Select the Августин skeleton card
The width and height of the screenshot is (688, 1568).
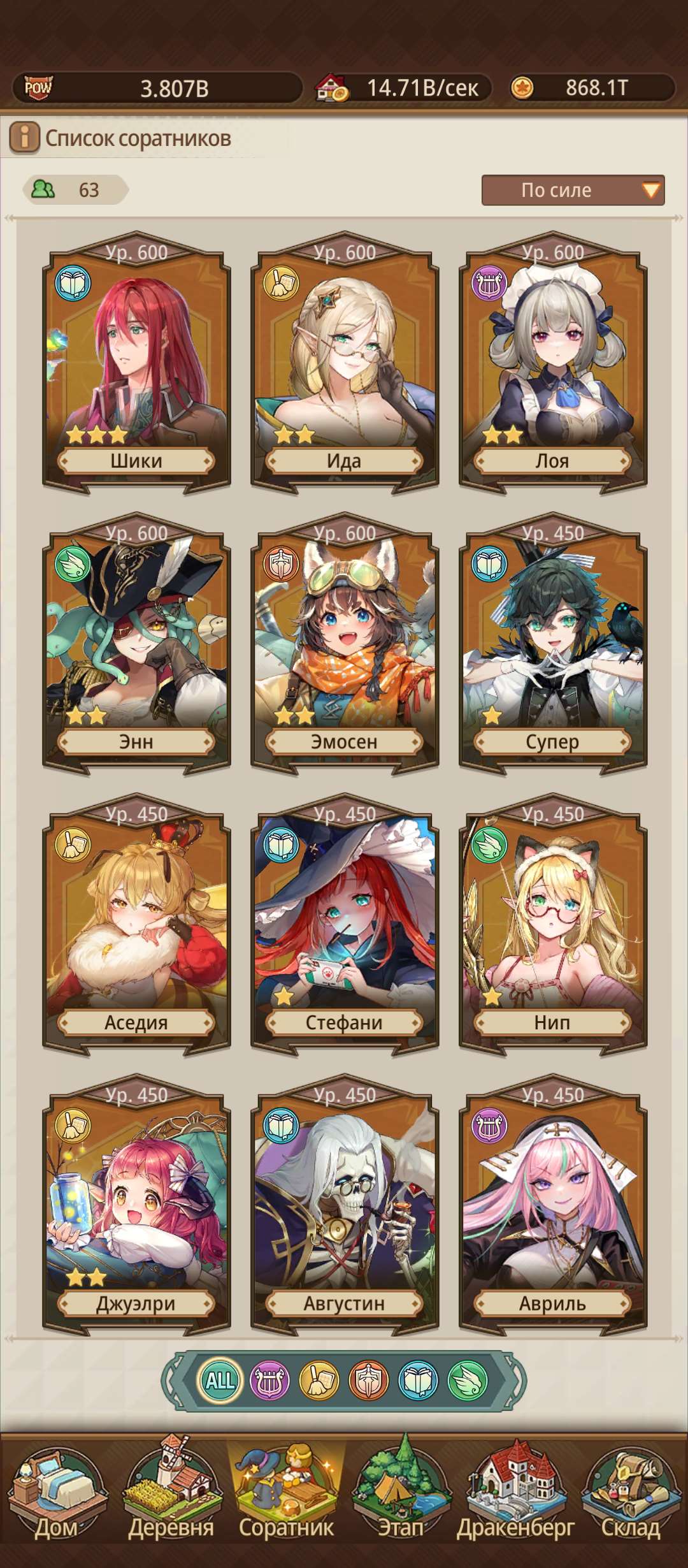(x=345, y=1205)
